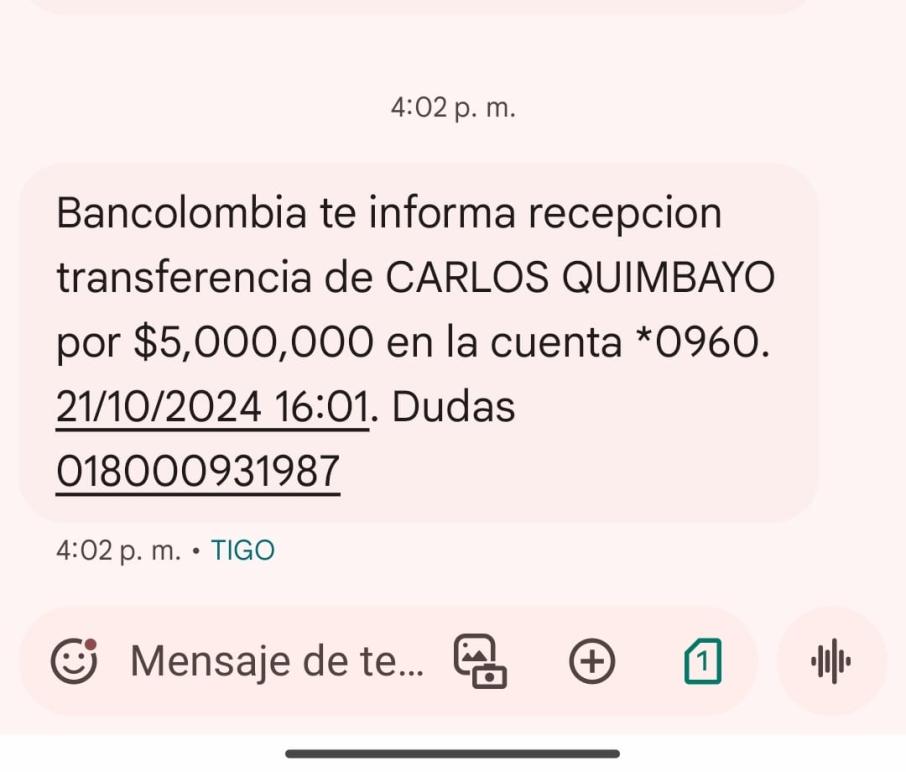
Task: Attach a photo from gallery
Action: (x=480, y=660)
